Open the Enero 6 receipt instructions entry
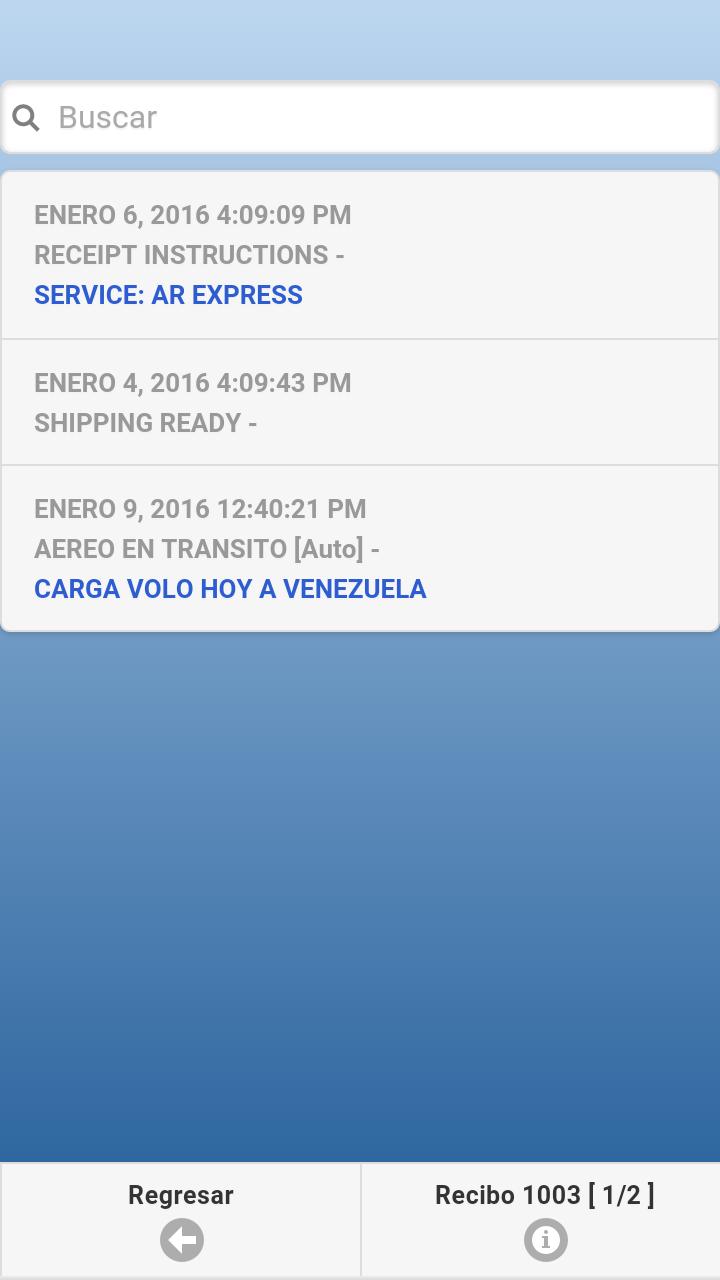The width and height of the screenshot is (720, 1280). pos(360,255)
